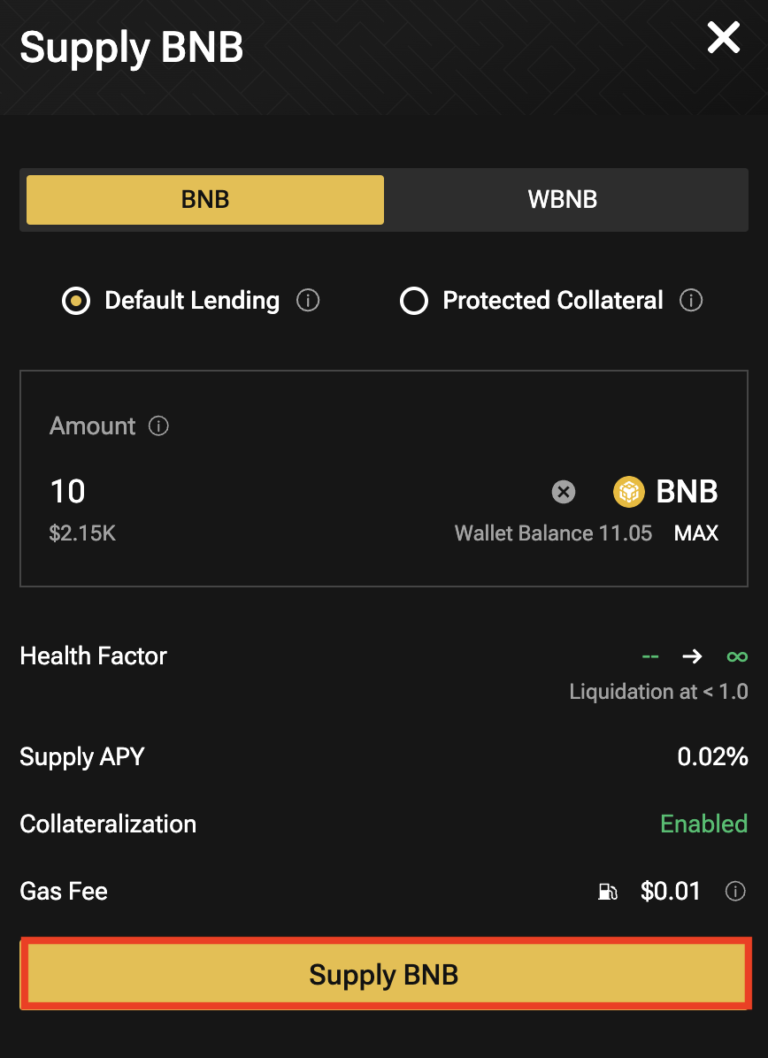Click MAX to use full wallet balance
768x1058 pixels.
click(695, 533)
